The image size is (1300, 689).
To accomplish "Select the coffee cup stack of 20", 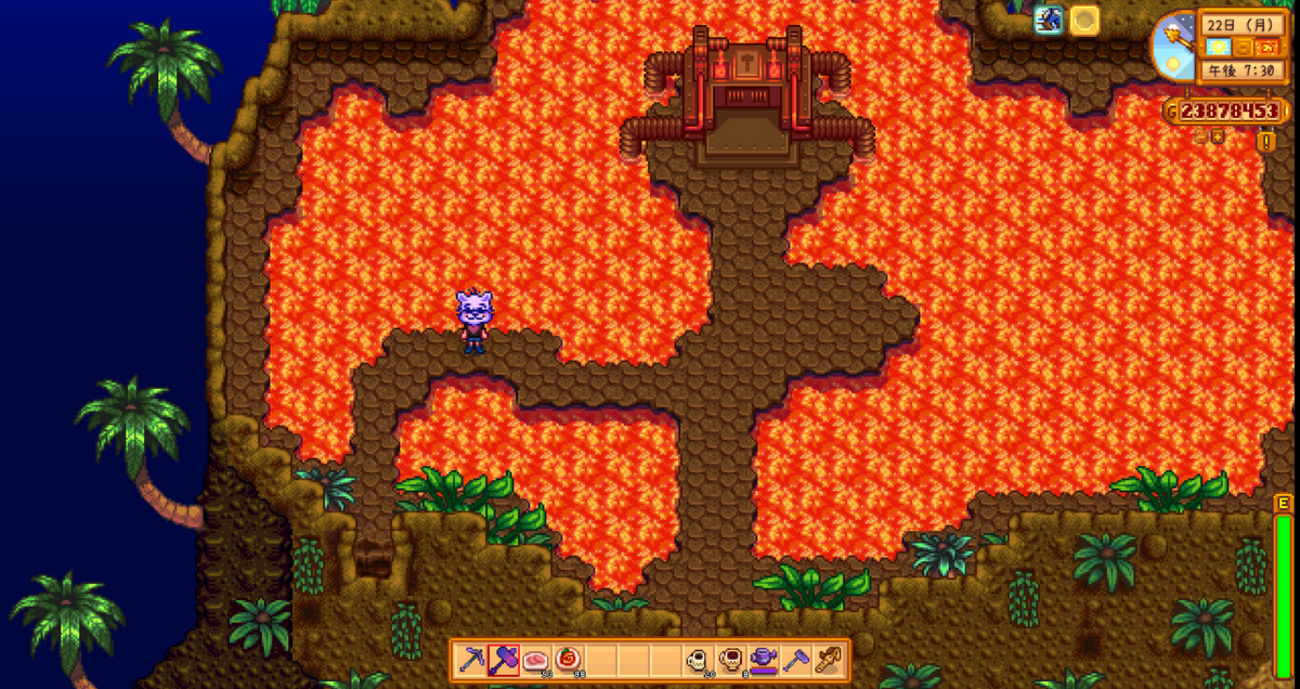I will point(699,660).
